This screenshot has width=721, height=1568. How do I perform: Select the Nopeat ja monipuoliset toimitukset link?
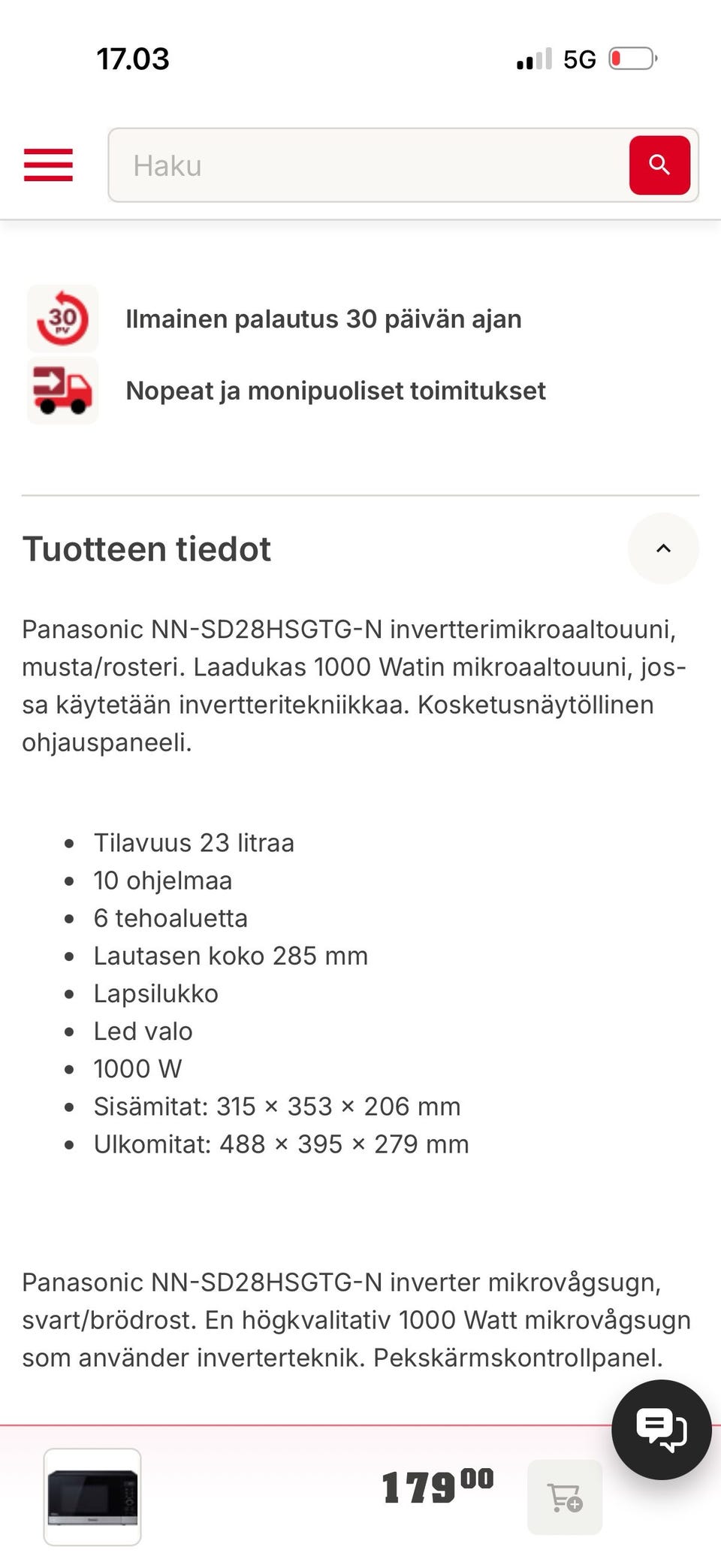[x=336, y=390]
